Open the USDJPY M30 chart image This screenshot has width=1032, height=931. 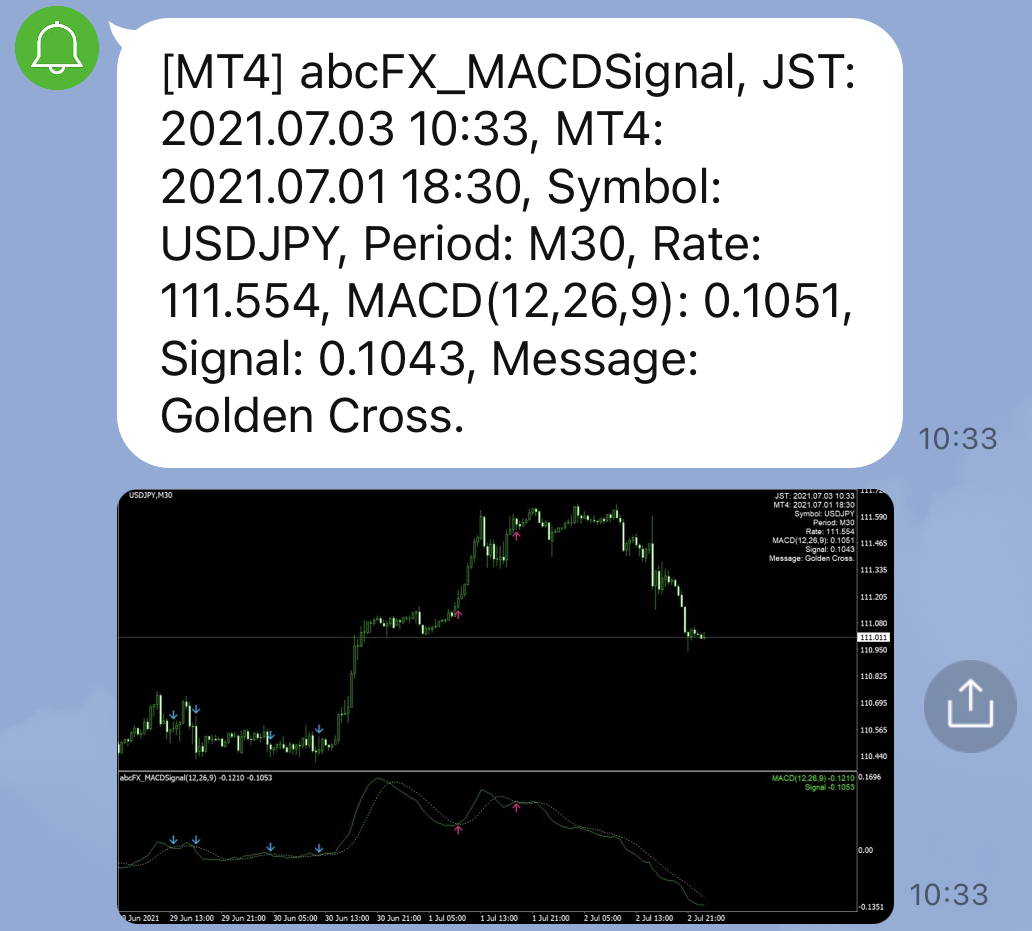(x=505, y=705)
